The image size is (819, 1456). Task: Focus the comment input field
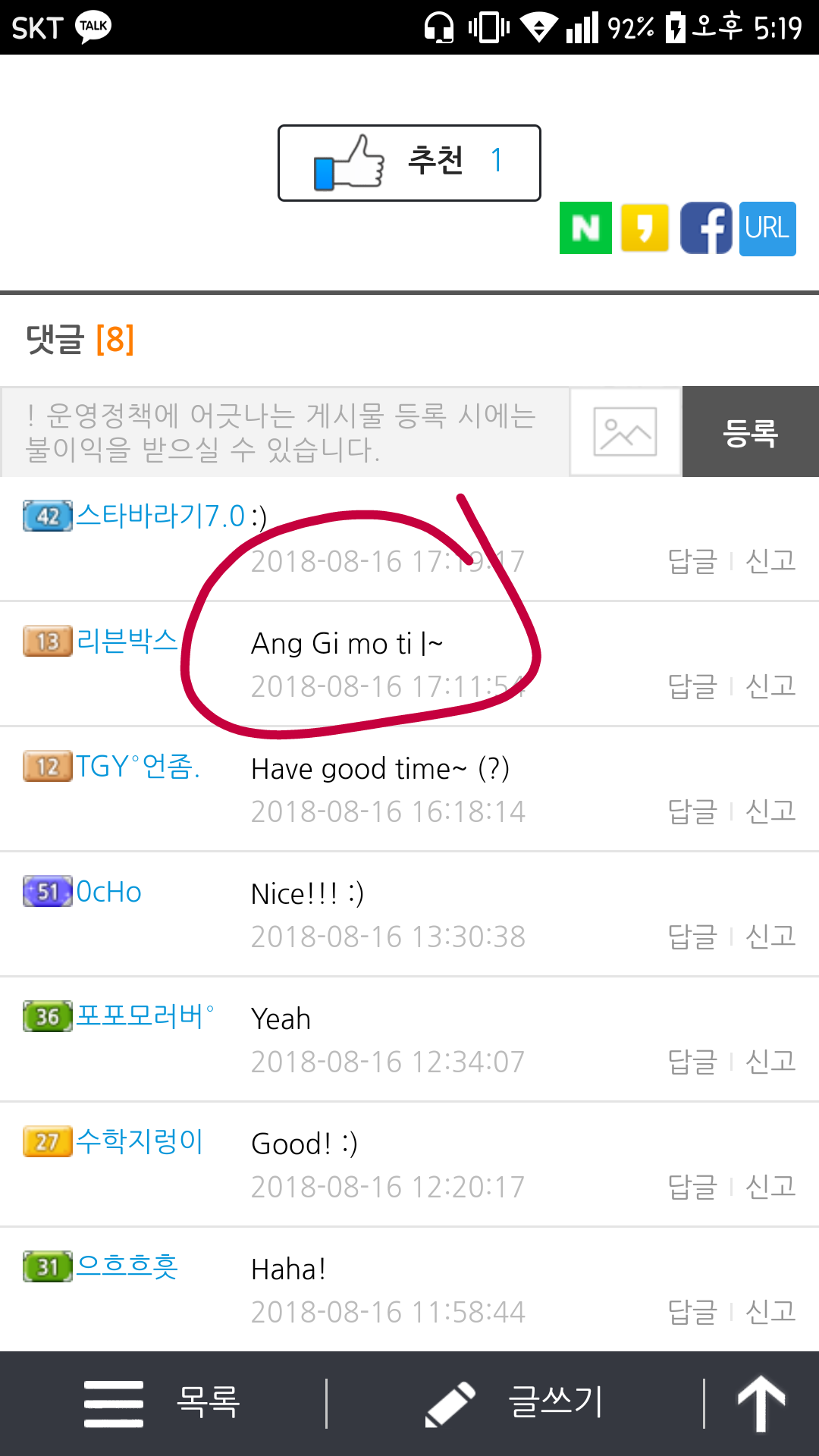pos(285,431)
